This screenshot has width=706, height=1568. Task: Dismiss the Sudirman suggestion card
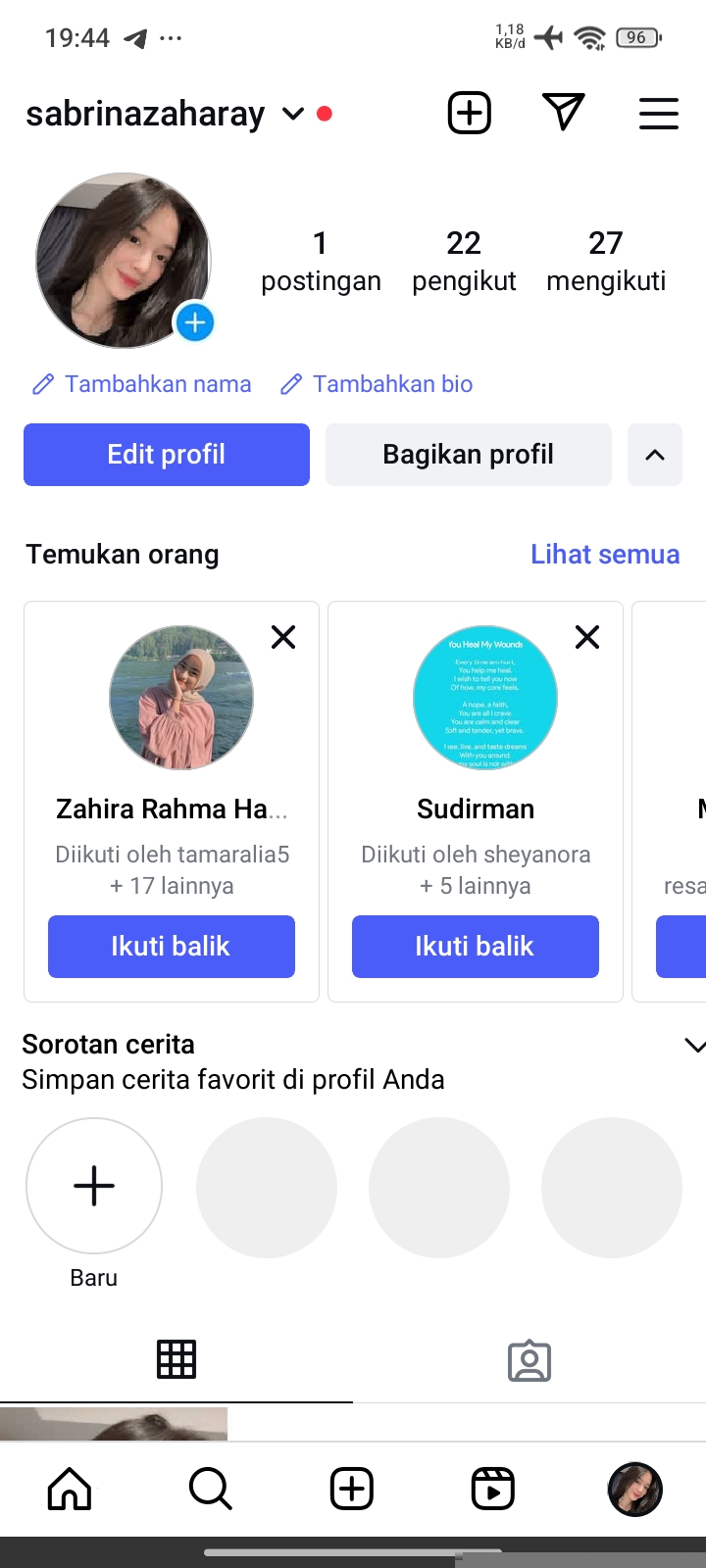pos(587,637)
